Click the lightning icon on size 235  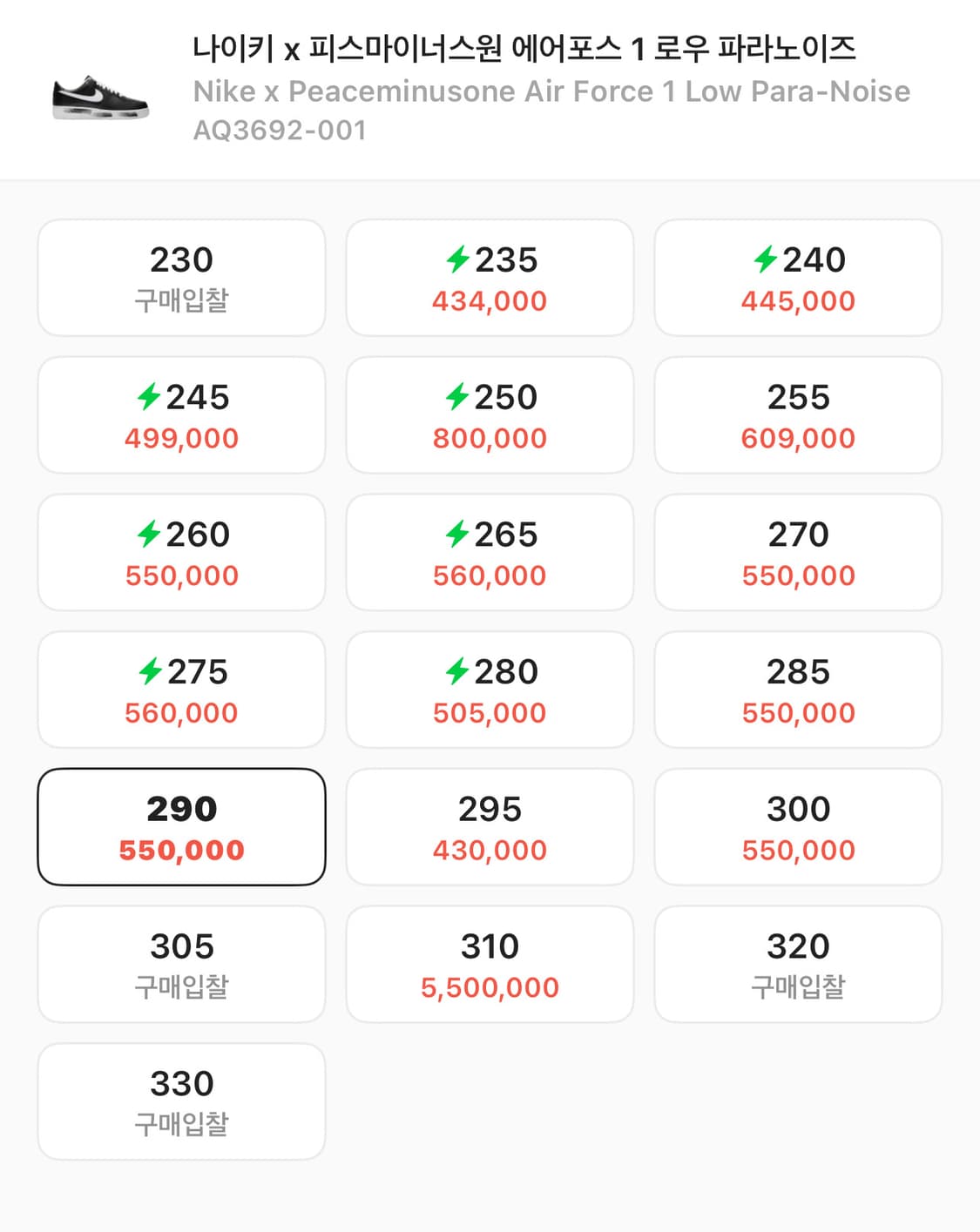tap(459, 259)
